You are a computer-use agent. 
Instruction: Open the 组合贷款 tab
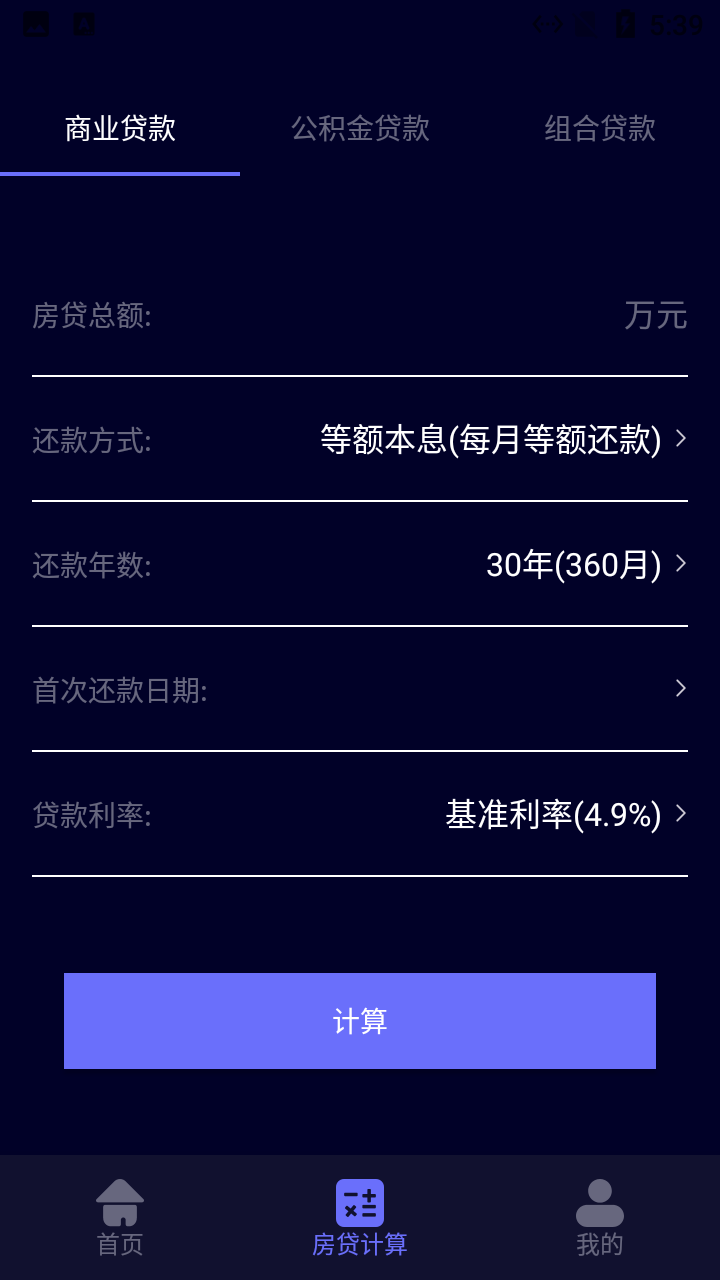click(x=598, y=128)
